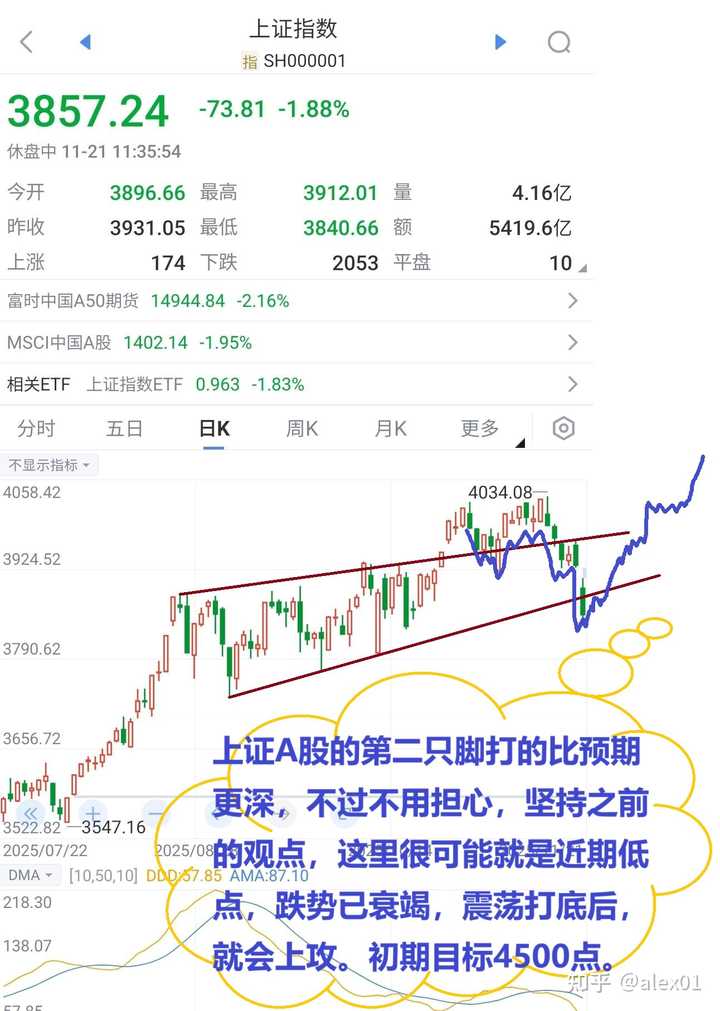The image size is (720, 1011).
Task: Open the 相关ETF 上证指数ETF row
Action: coord(290,384)
